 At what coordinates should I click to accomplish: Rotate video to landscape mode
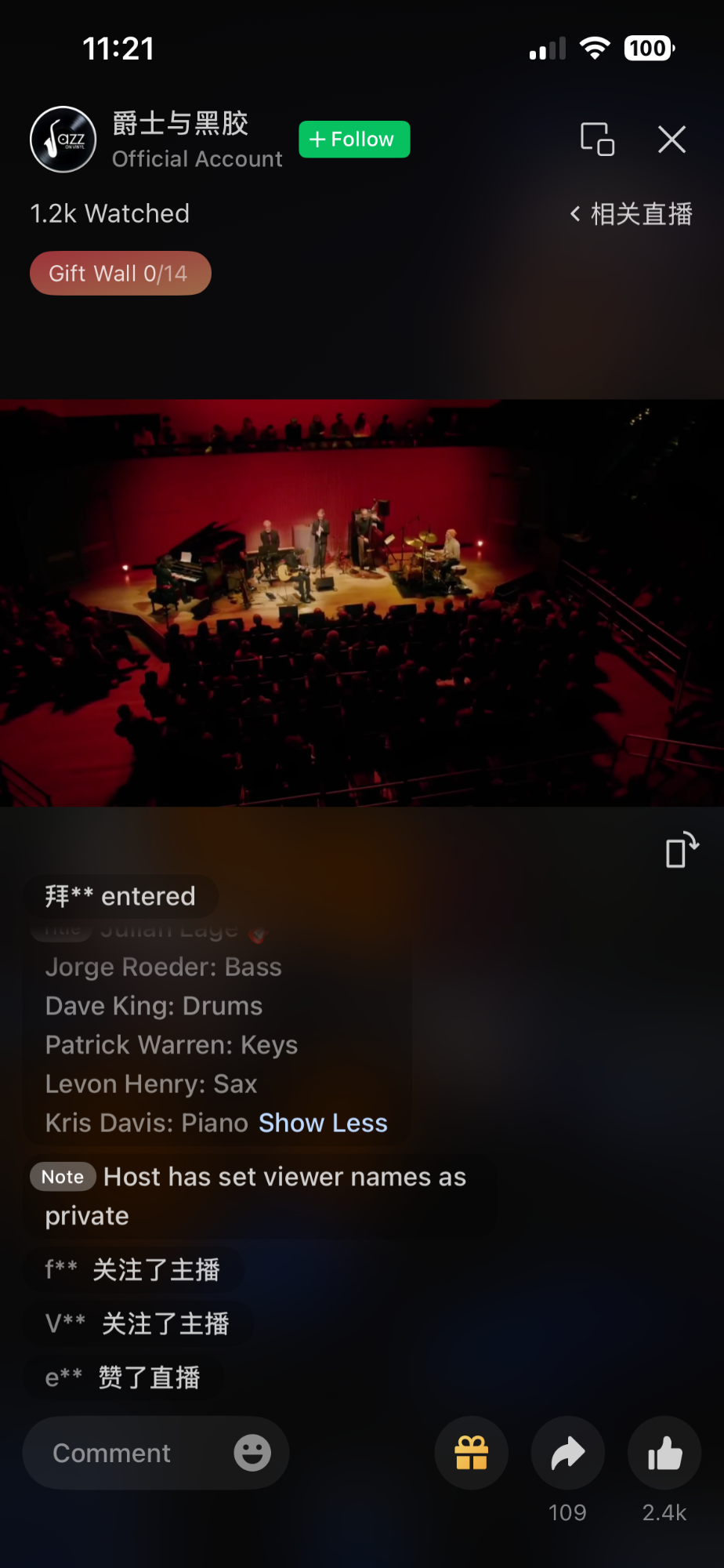click(682, 850)
